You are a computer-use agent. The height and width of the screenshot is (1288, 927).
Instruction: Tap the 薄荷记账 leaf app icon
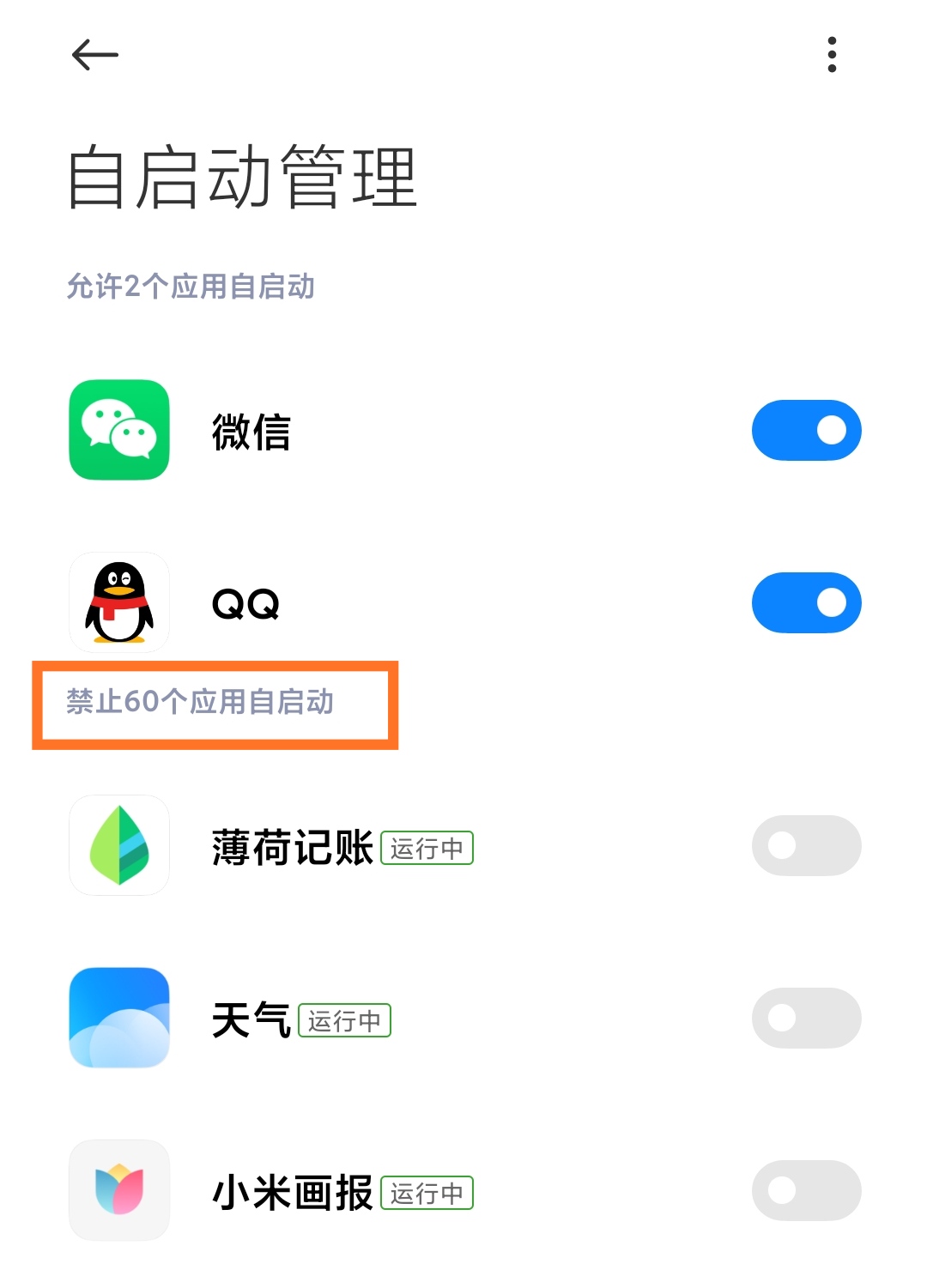118,846
